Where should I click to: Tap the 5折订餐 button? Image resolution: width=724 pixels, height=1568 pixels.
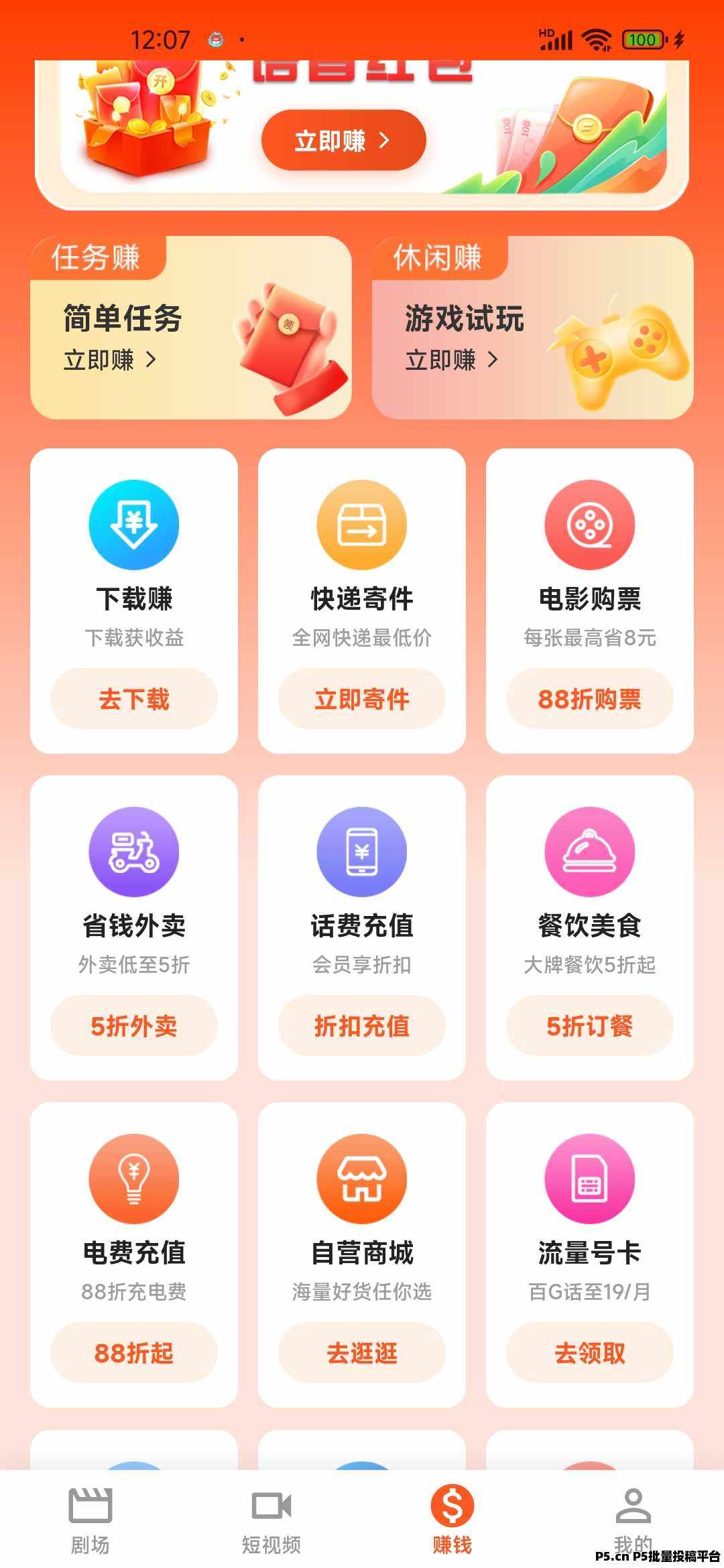[589, 1026]
